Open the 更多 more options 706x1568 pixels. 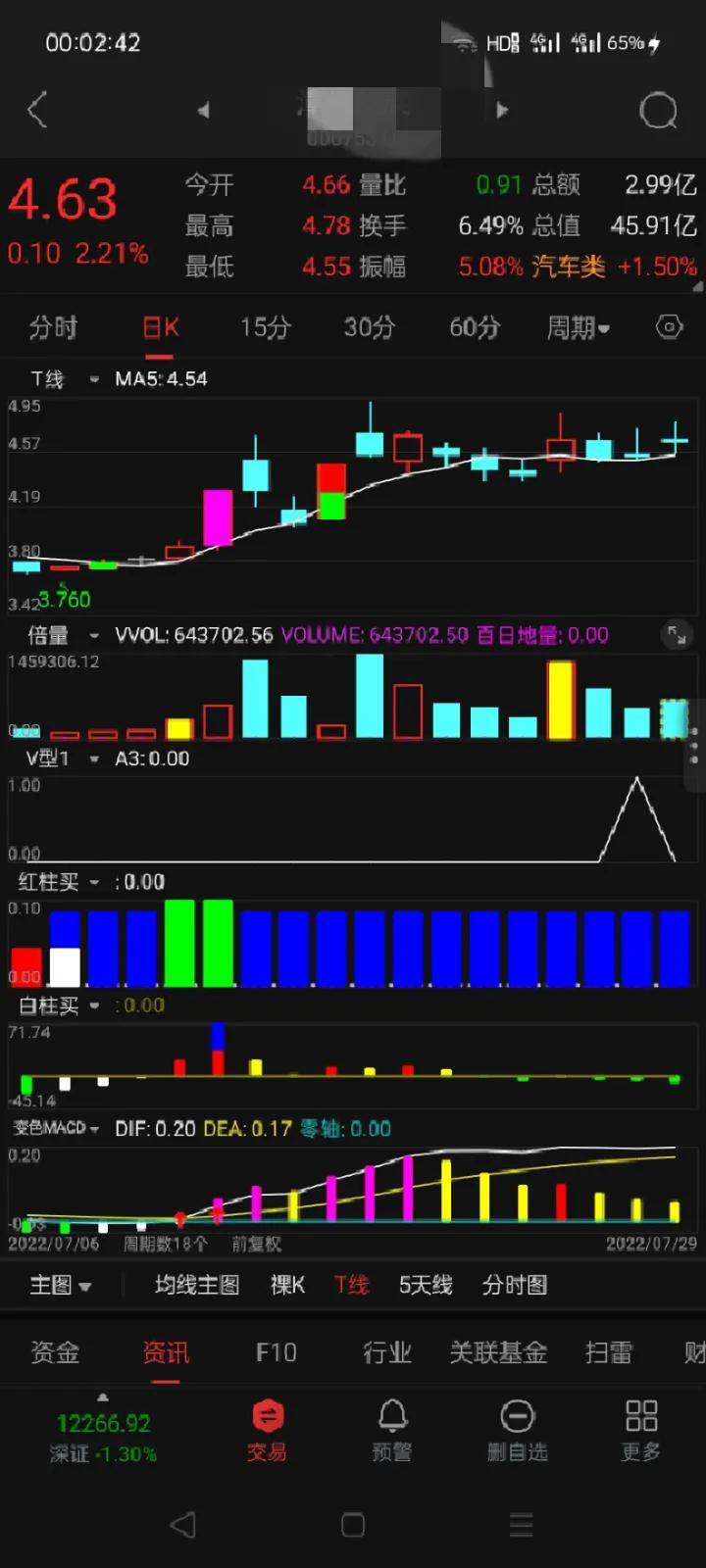640,1430
